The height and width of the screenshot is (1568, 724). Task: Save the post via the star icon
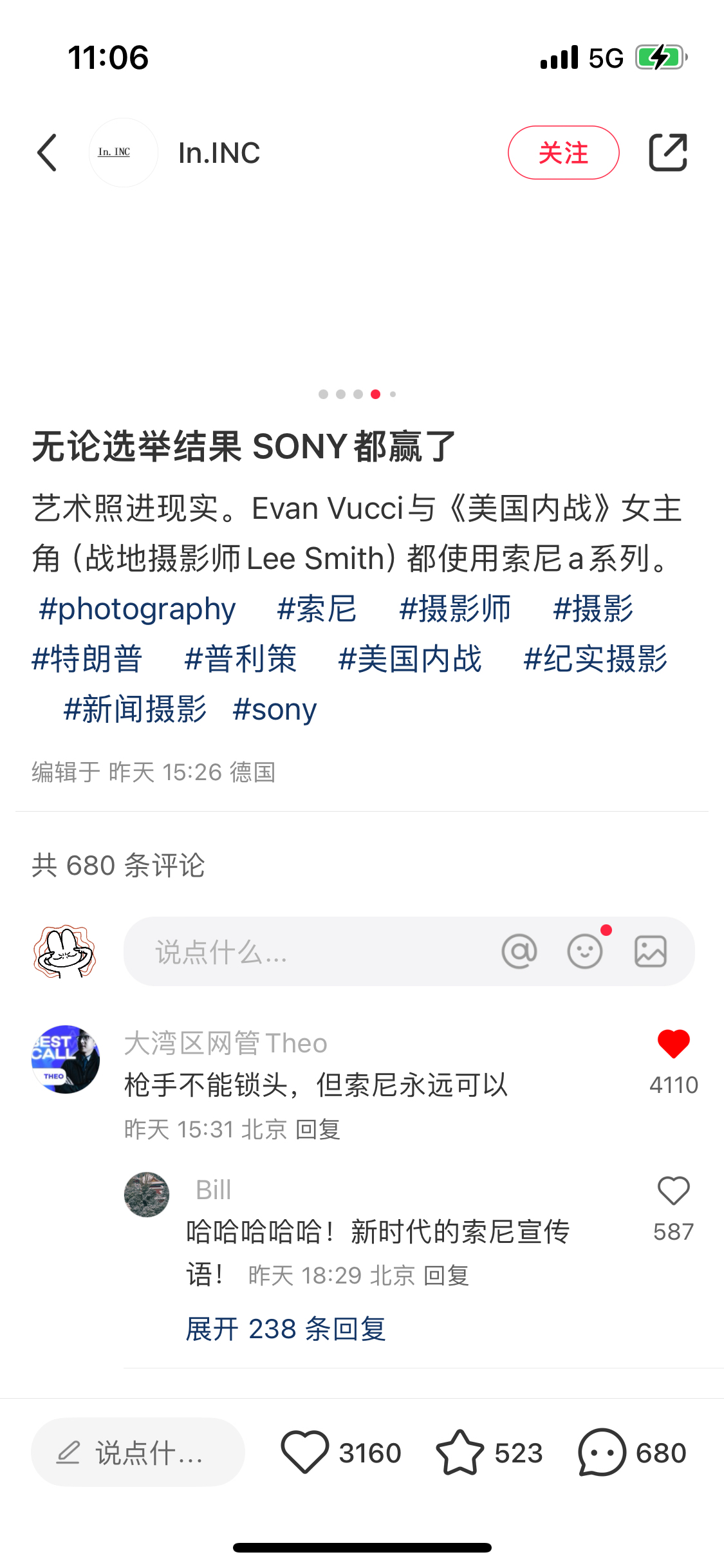(x=460, y=1452)
